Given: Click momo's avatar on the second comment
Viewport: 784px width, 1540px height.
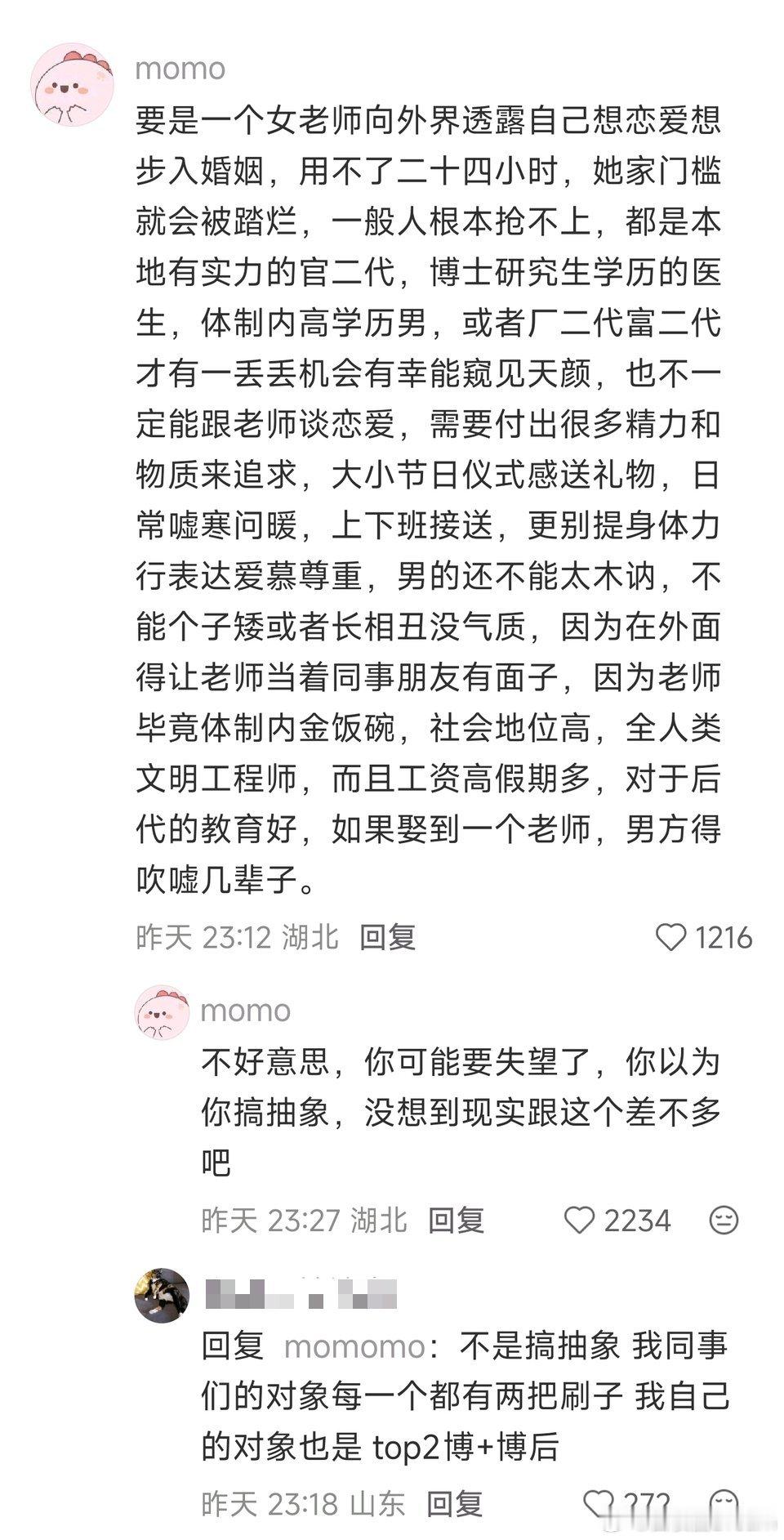Looking at the screenshot, I should click(162, 1011).
